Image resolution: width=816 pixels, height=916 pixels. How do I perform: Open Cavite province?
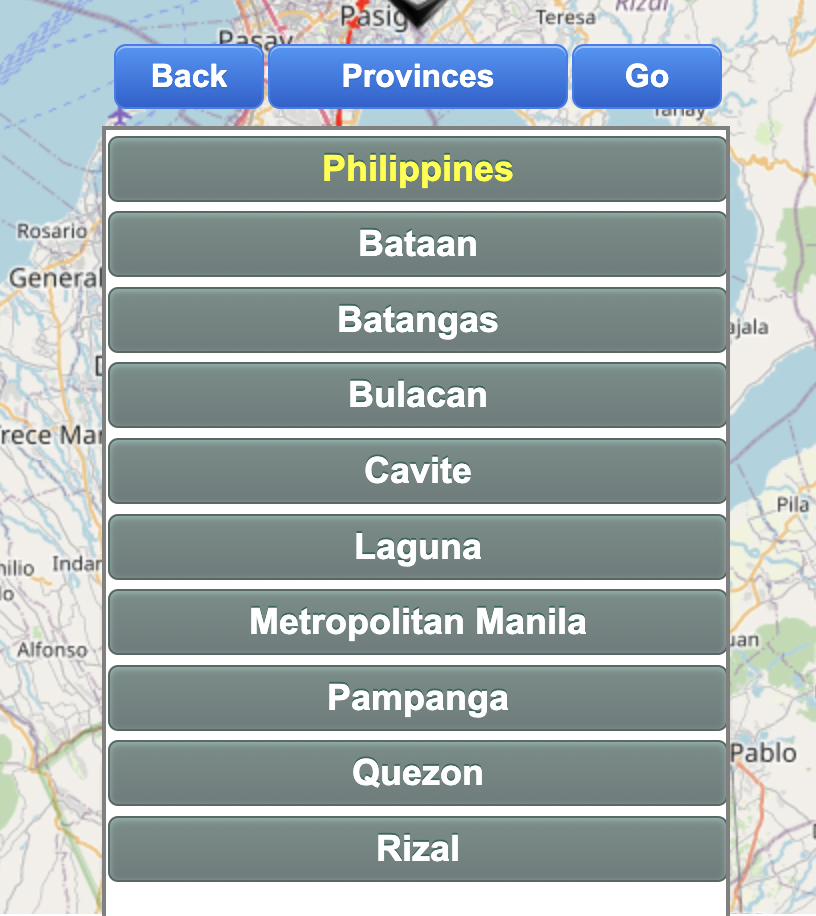(417, 471)
